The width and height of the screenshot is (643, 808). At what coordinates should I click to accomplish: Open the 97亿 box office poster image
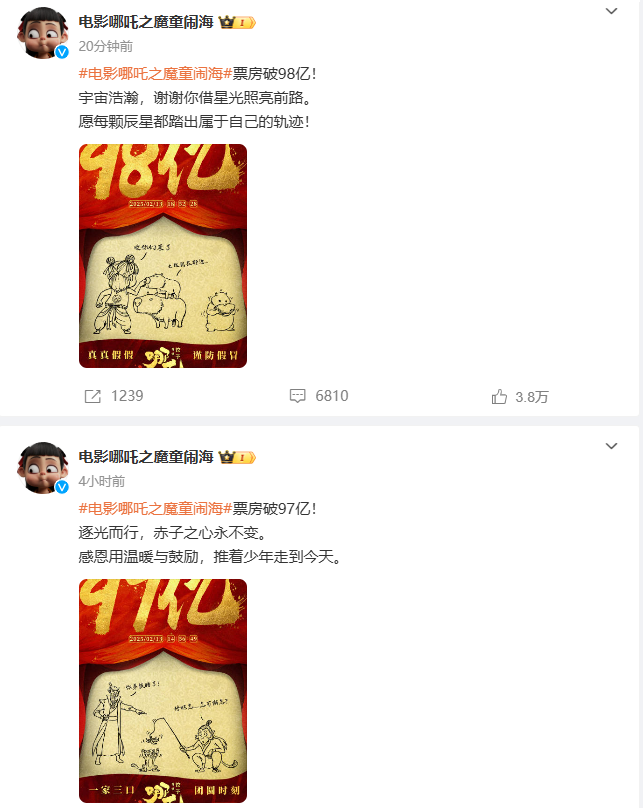pyautogui.click(x=163, y=690)
